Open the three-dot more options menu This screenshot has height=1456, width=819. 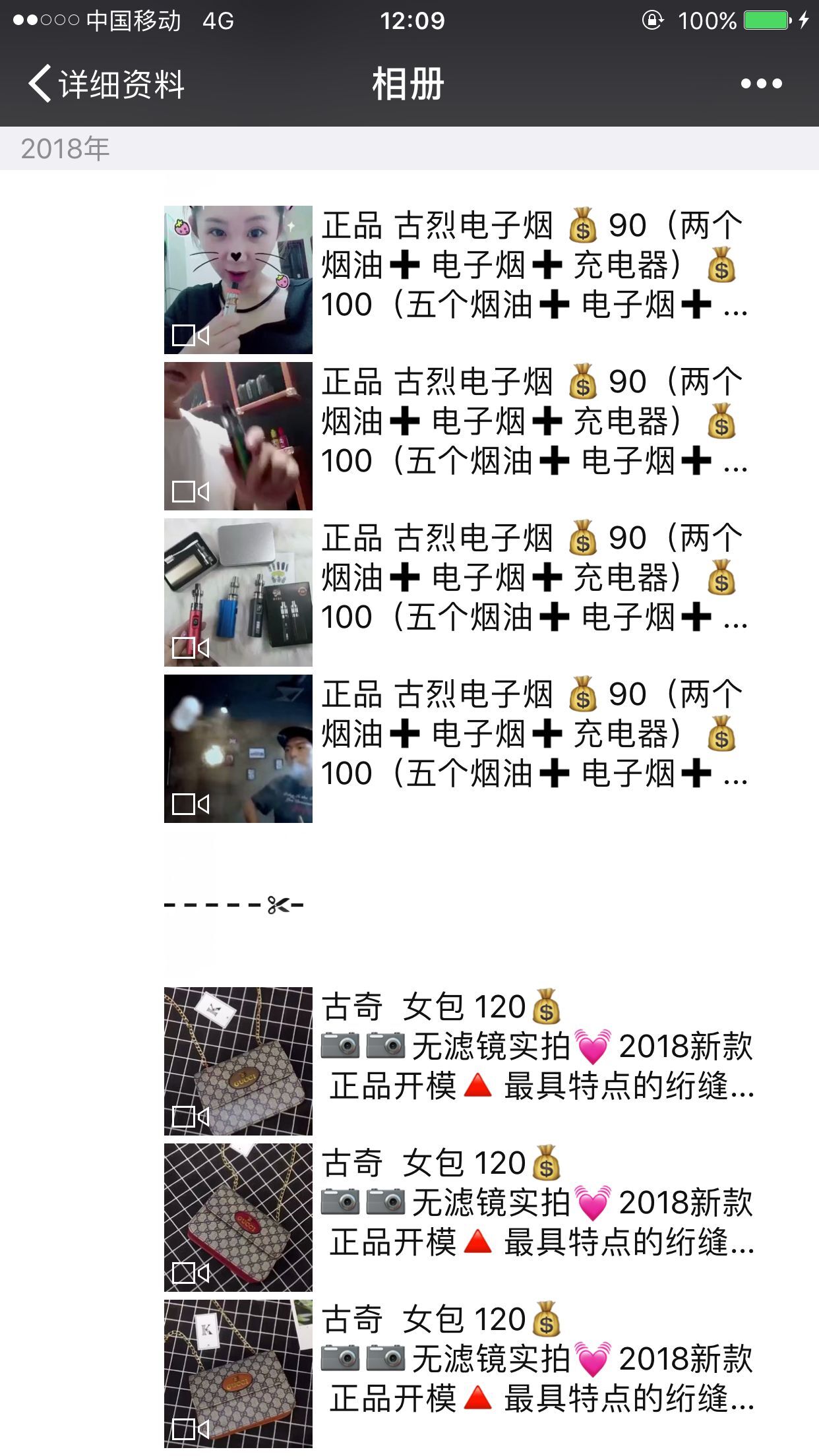point(761,84)
